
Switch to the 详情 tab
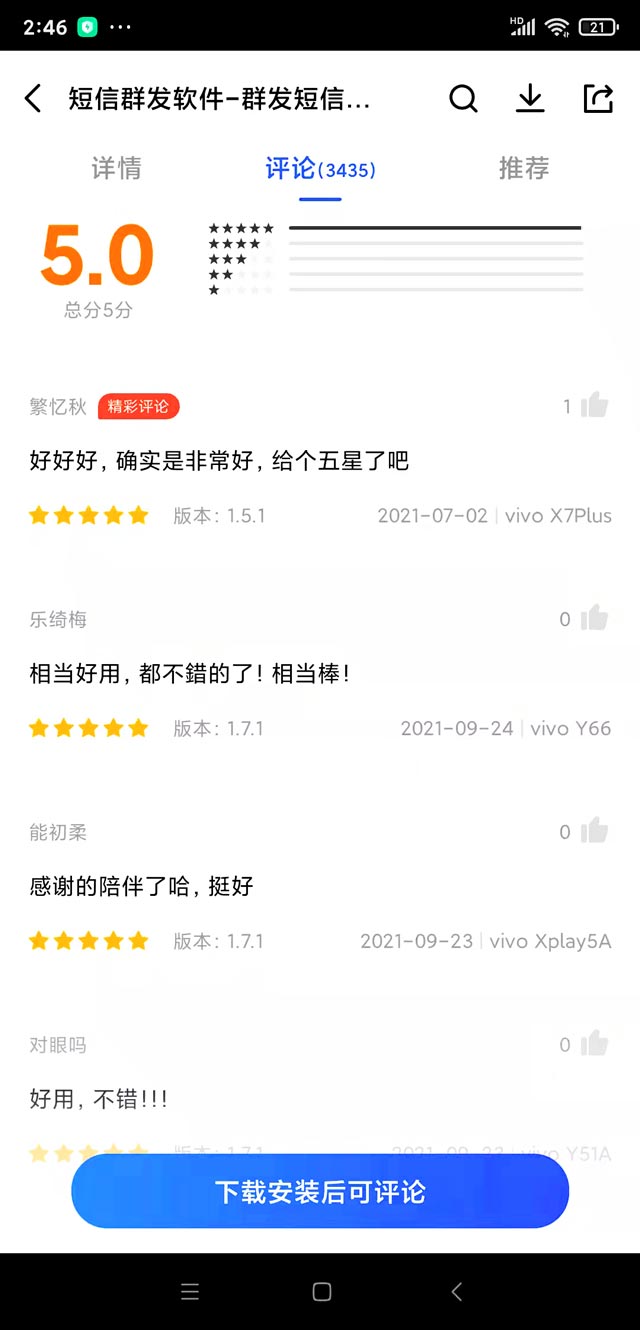click(116, 168)
